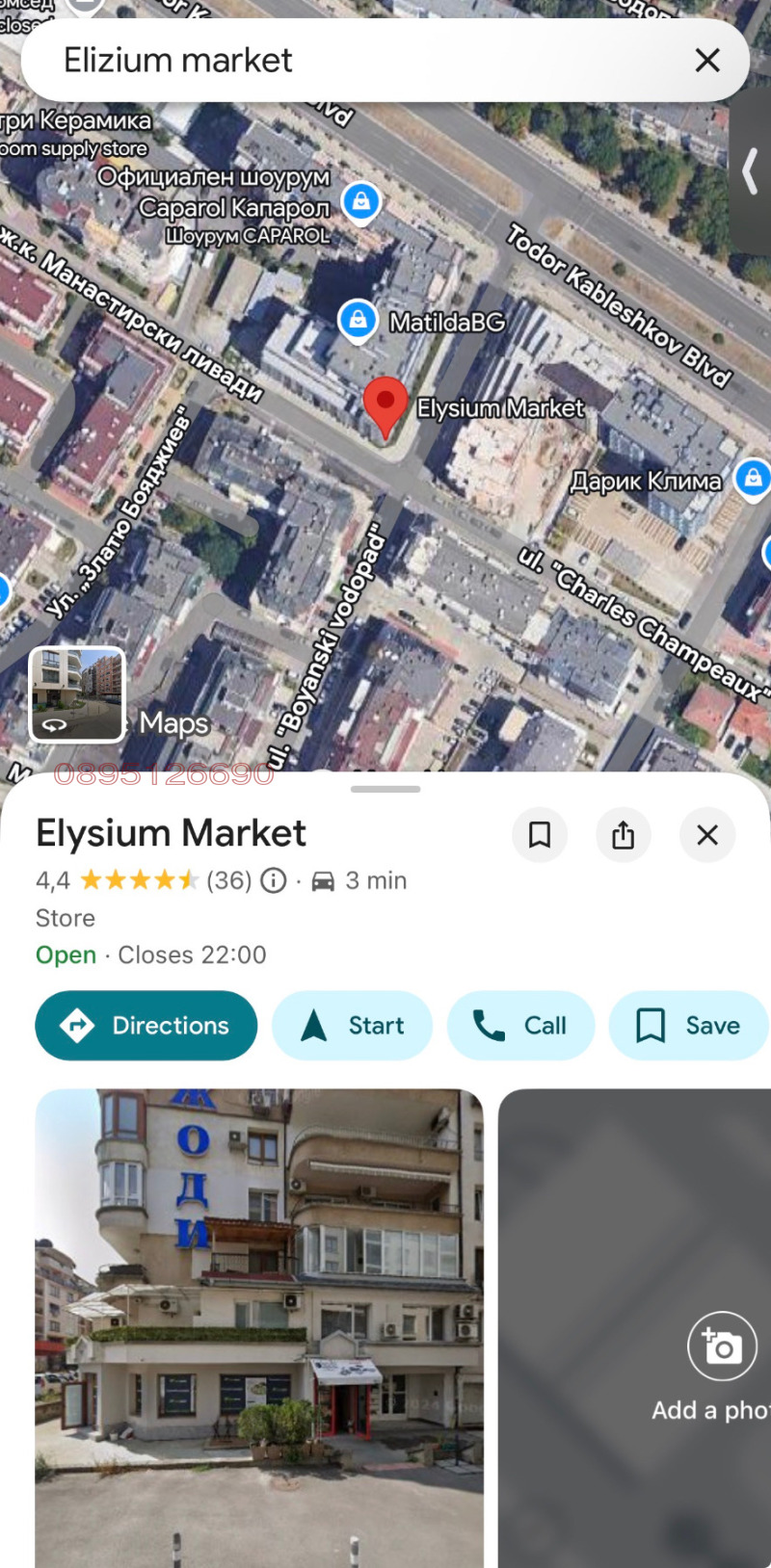The height and width of the screenshot is (1568, 771).
Task: Tap the Save chip button
Action: pos(688,1026)
